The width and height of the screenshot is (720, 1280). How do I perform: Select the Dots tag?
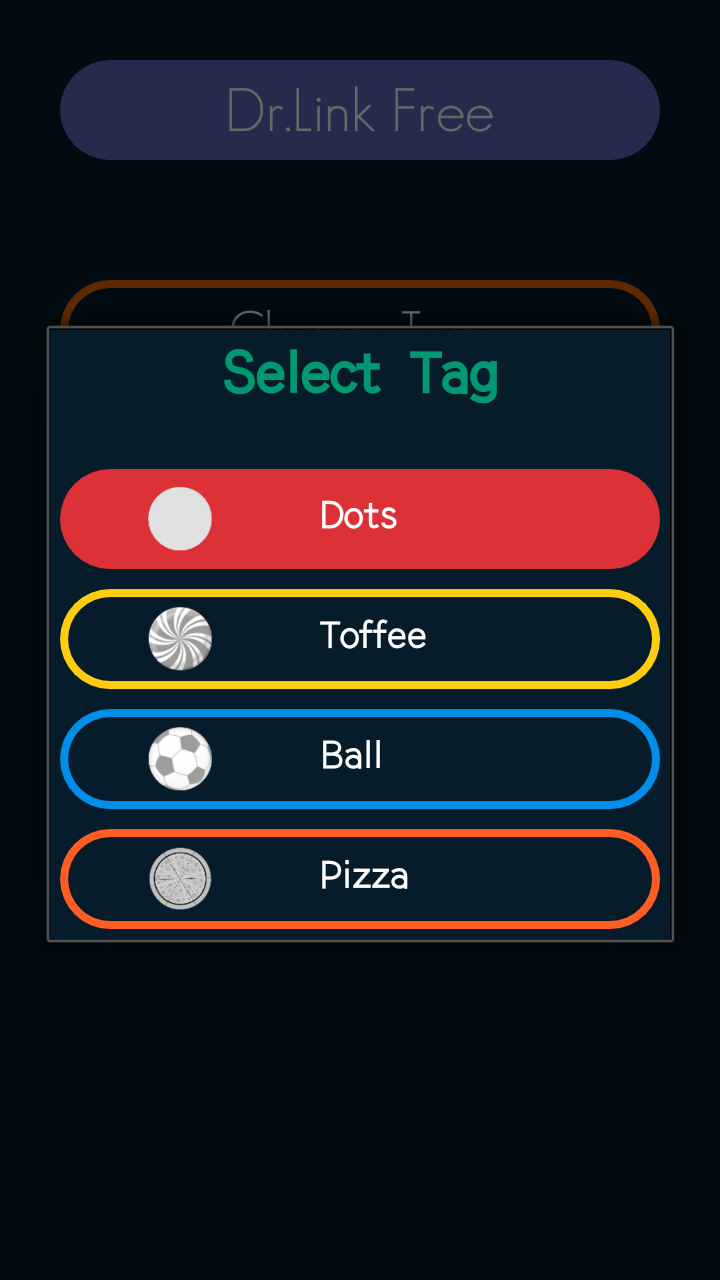click(x=360, y=519)
